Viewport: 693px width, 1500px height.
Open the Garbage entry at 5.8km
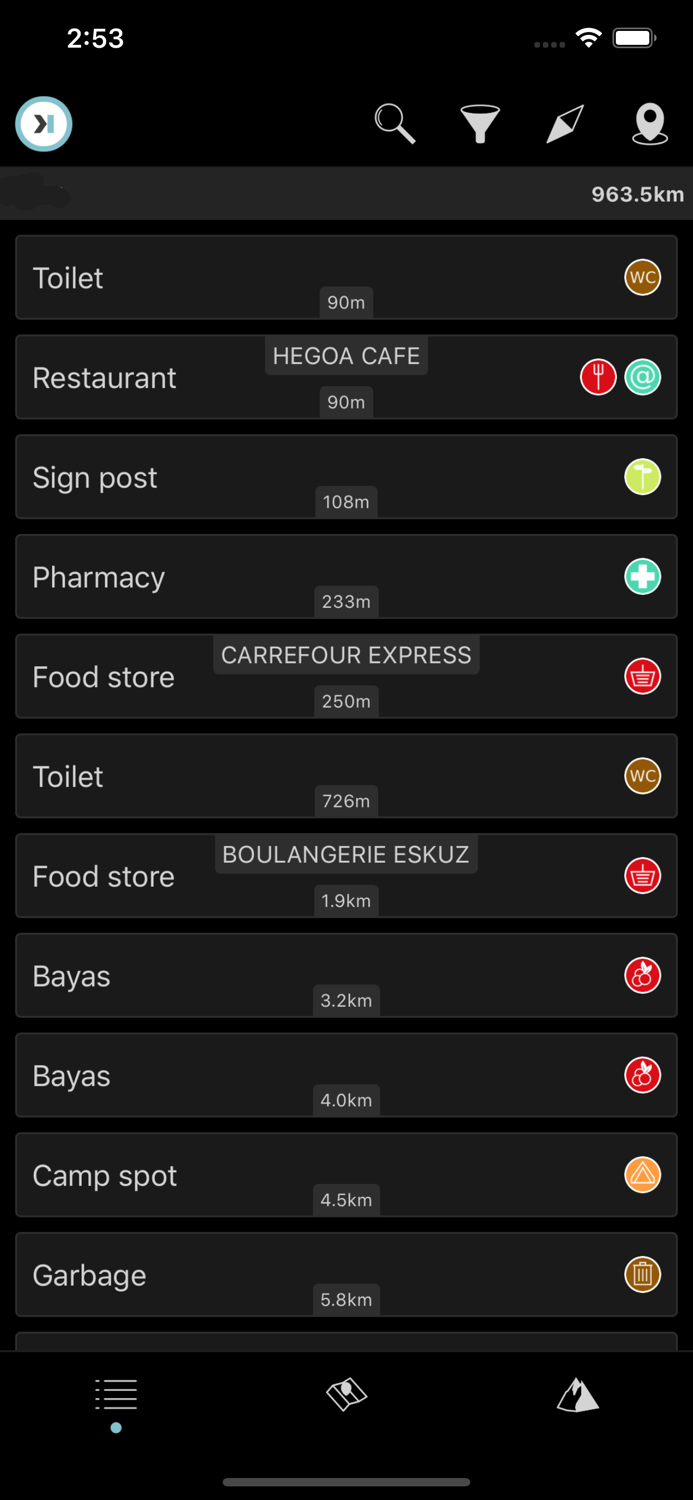coord(346,1275)
